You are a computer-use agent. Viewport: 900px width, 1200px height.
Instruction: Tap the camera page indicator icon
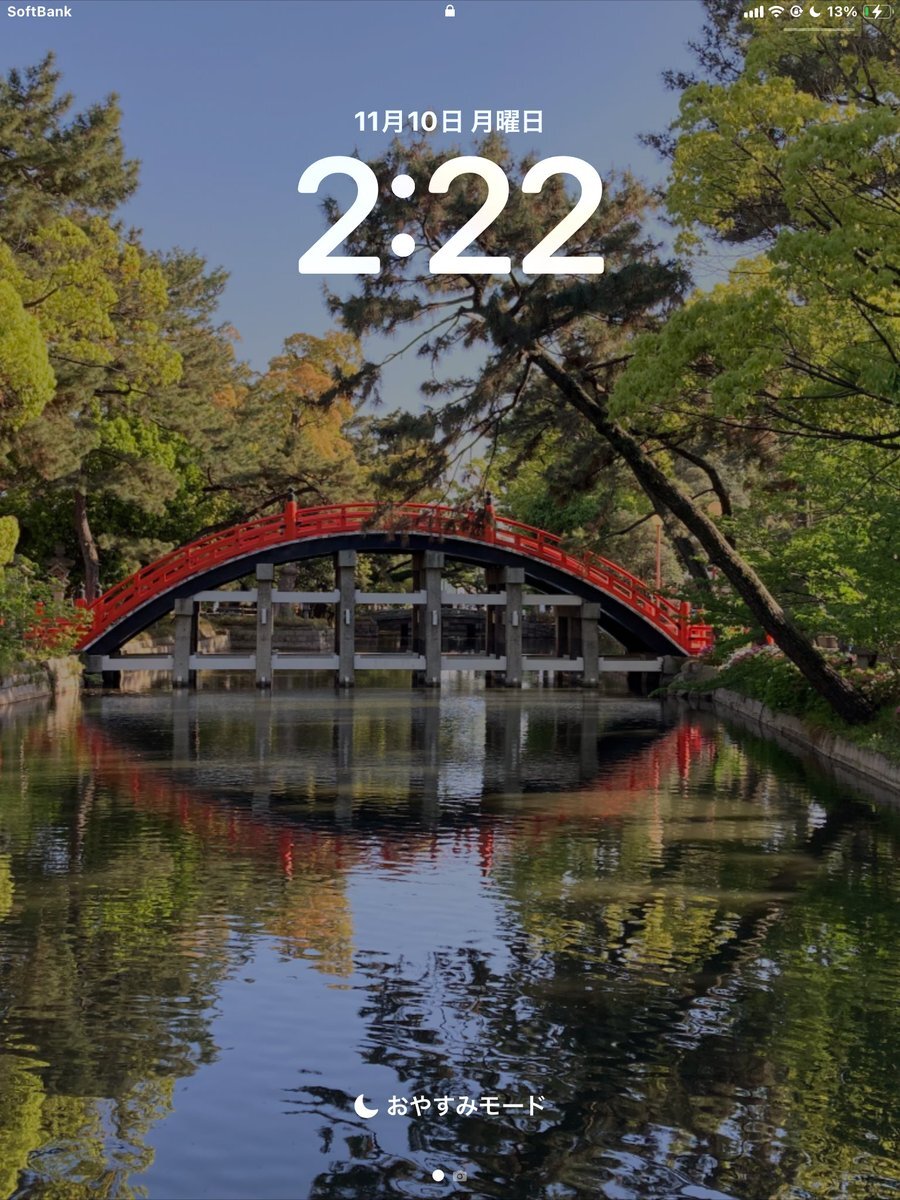460,1176
